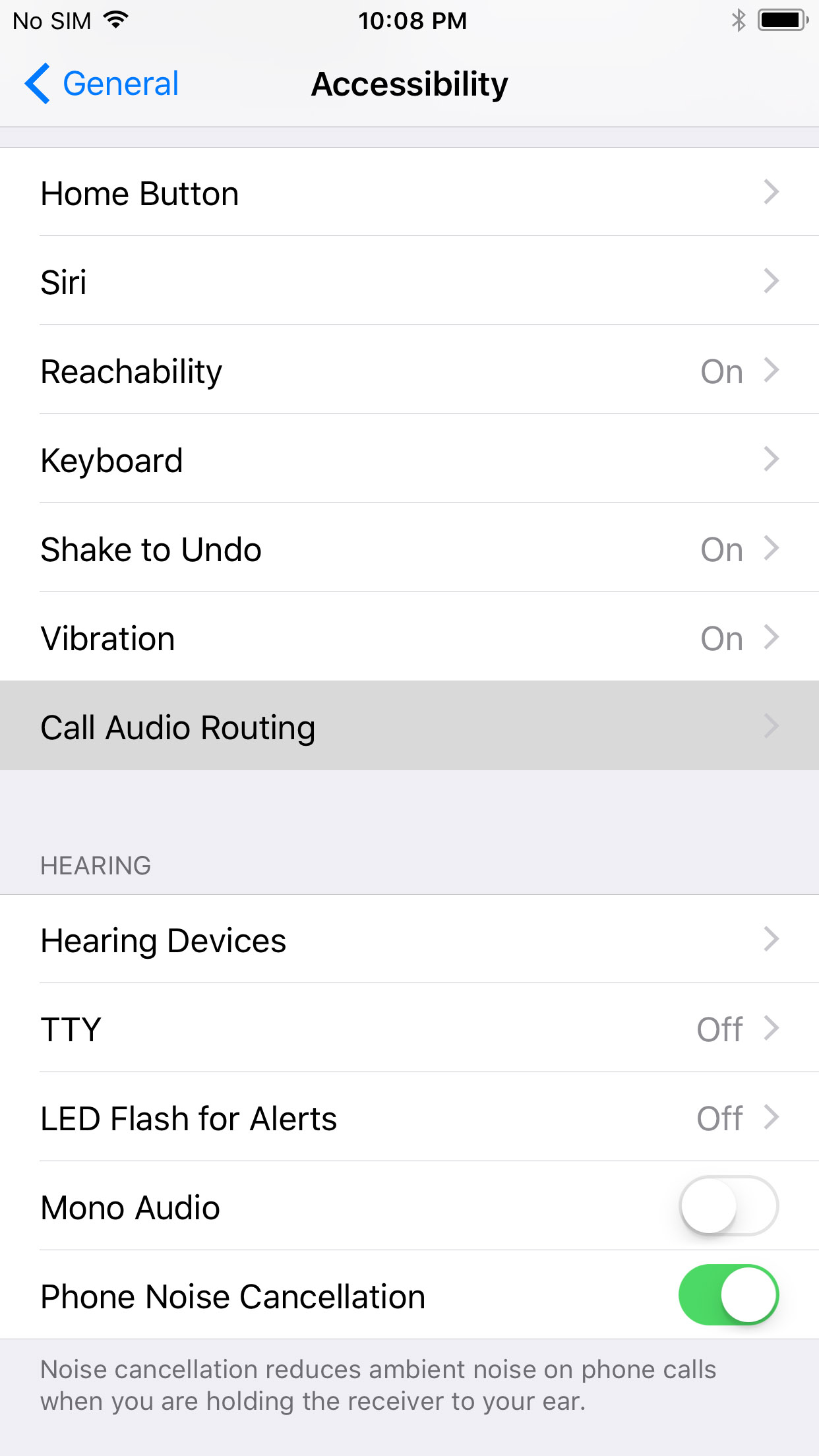Open TTY settings
The height and width of the screenshot is (1456, 819).
point(409,1028)
